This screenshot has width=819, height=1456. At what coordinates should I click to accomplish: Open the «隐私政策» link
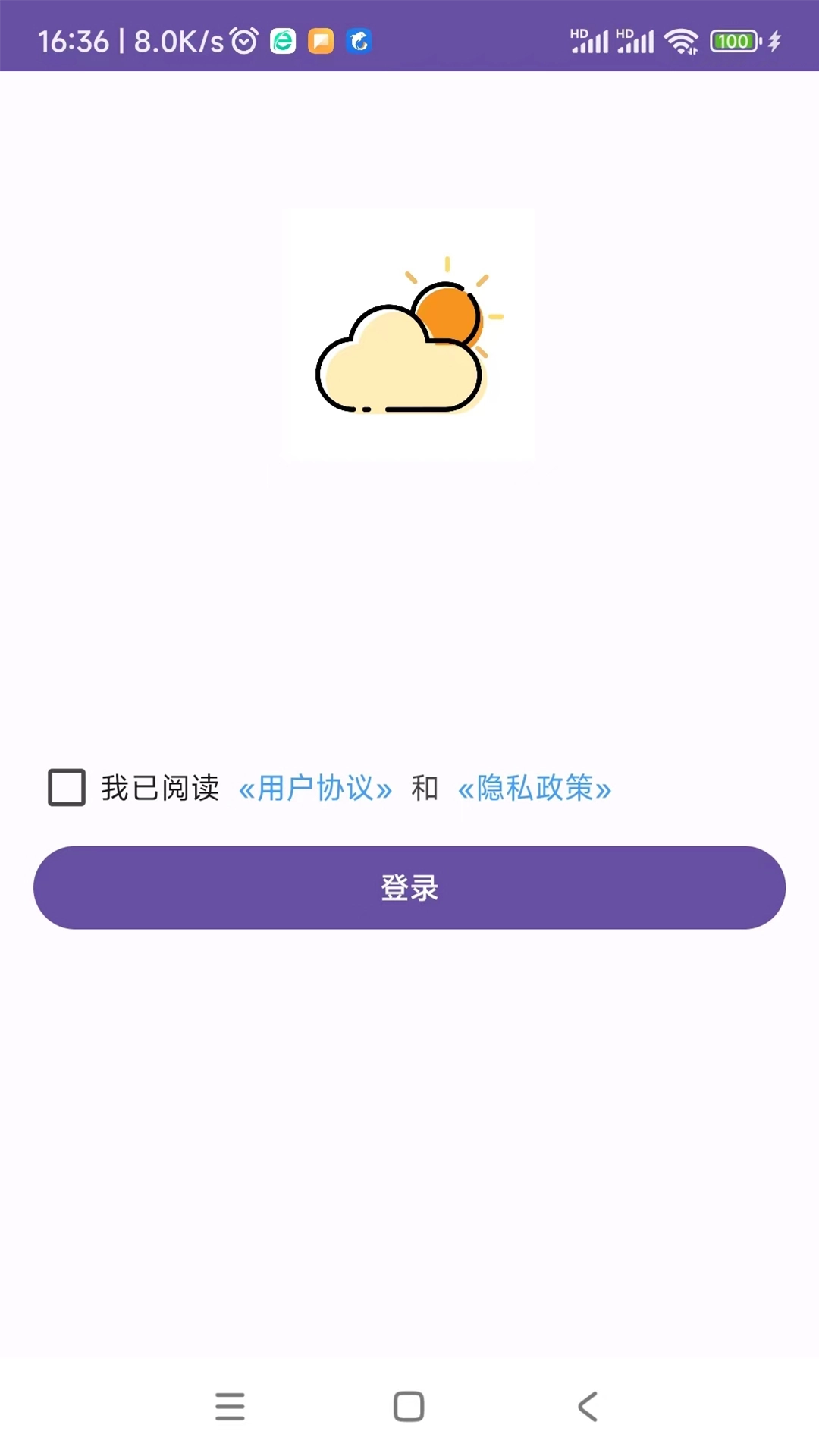coord(535,789)
